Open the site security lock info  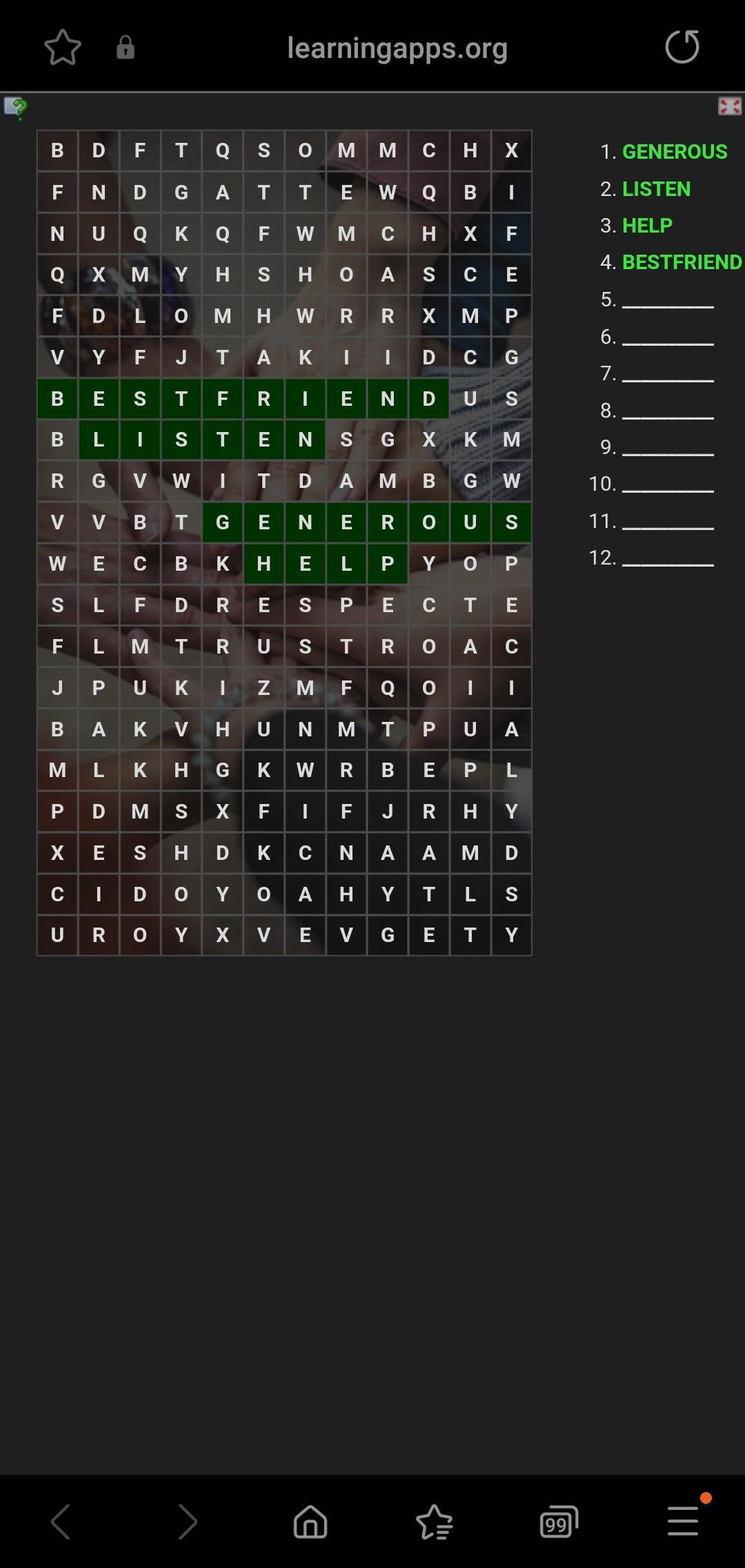click(x=126, y=48)
